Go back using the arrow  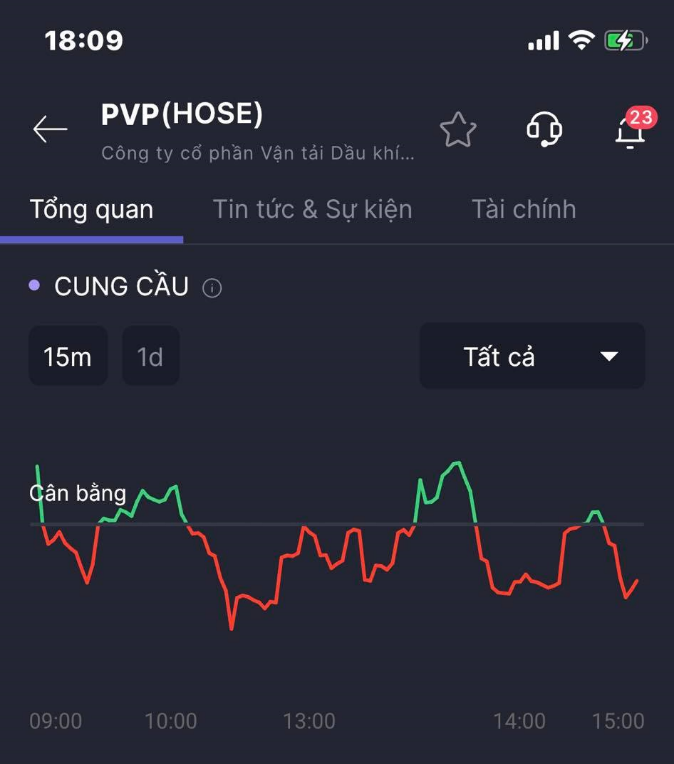tap(50, 129)
